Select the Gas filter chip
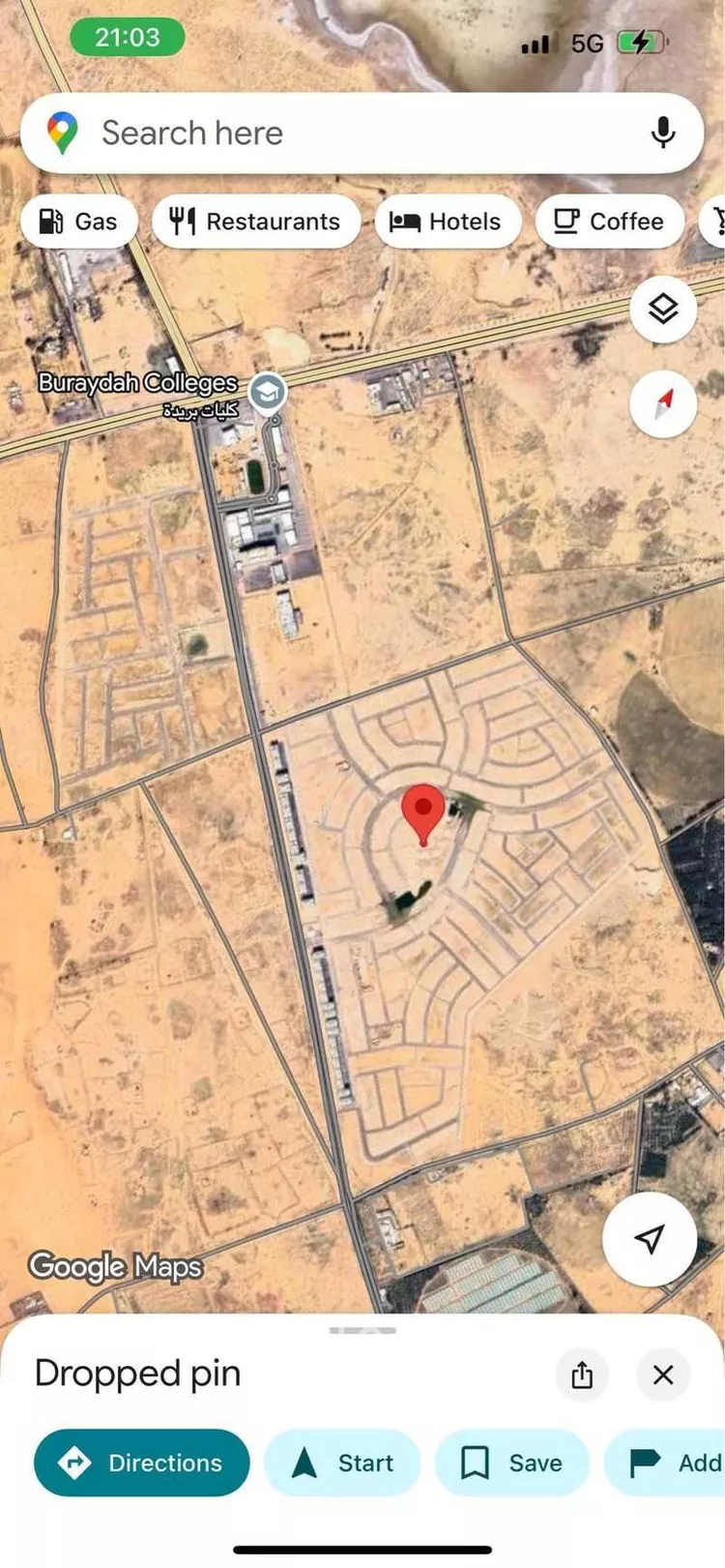 78,222
